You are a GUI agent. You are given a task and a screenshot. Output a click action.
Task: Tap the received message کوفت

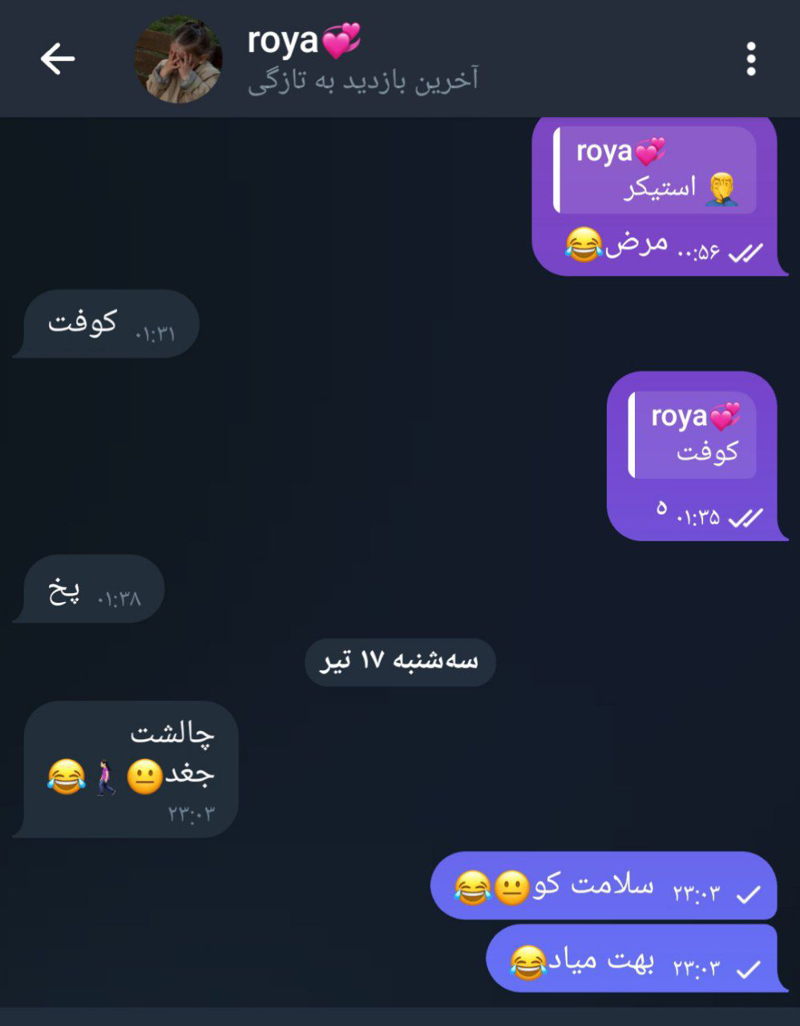[x=106, y=324]
